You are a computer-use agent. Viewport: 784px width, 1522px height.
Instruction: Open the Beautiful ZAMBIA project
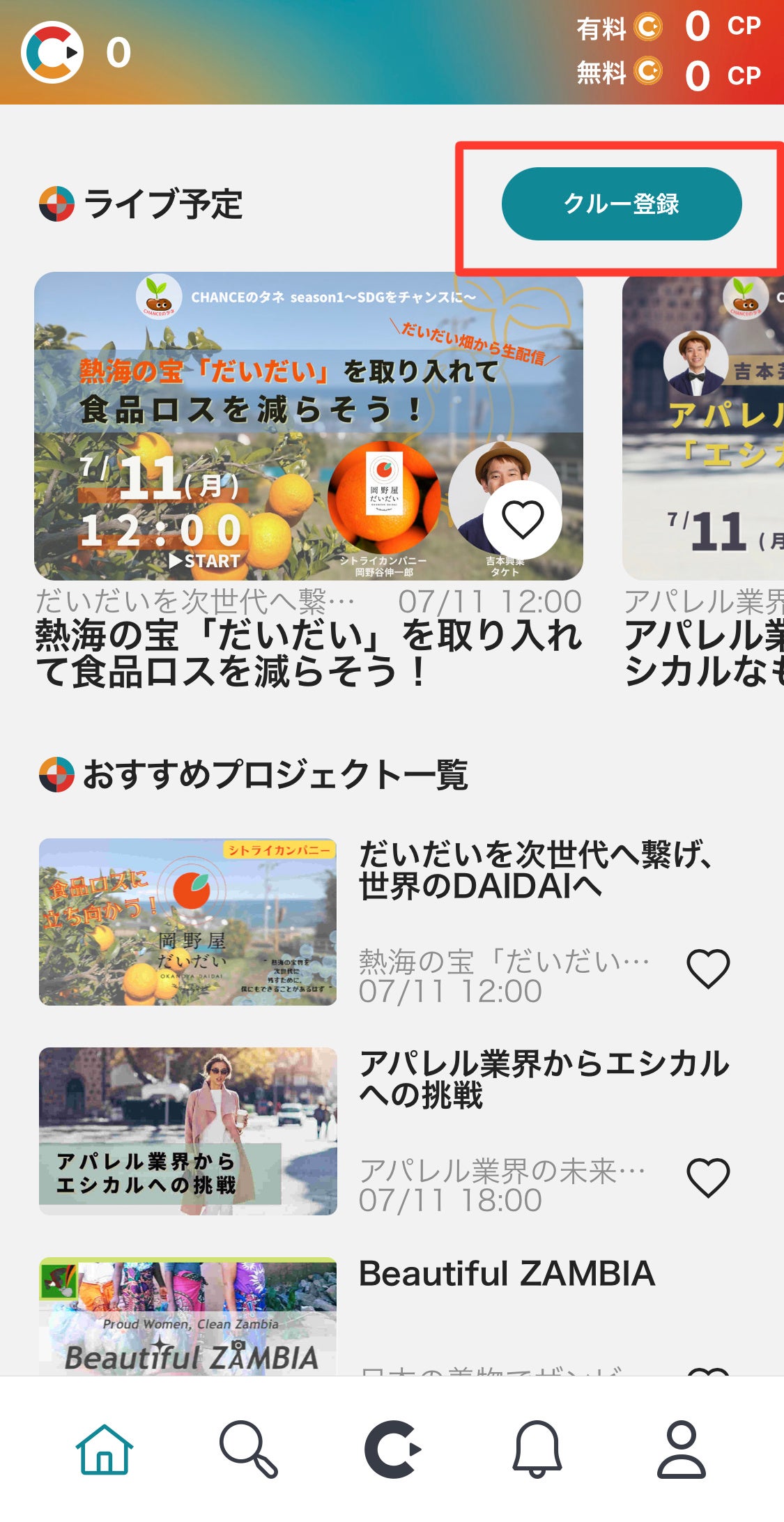point(507,1275)
